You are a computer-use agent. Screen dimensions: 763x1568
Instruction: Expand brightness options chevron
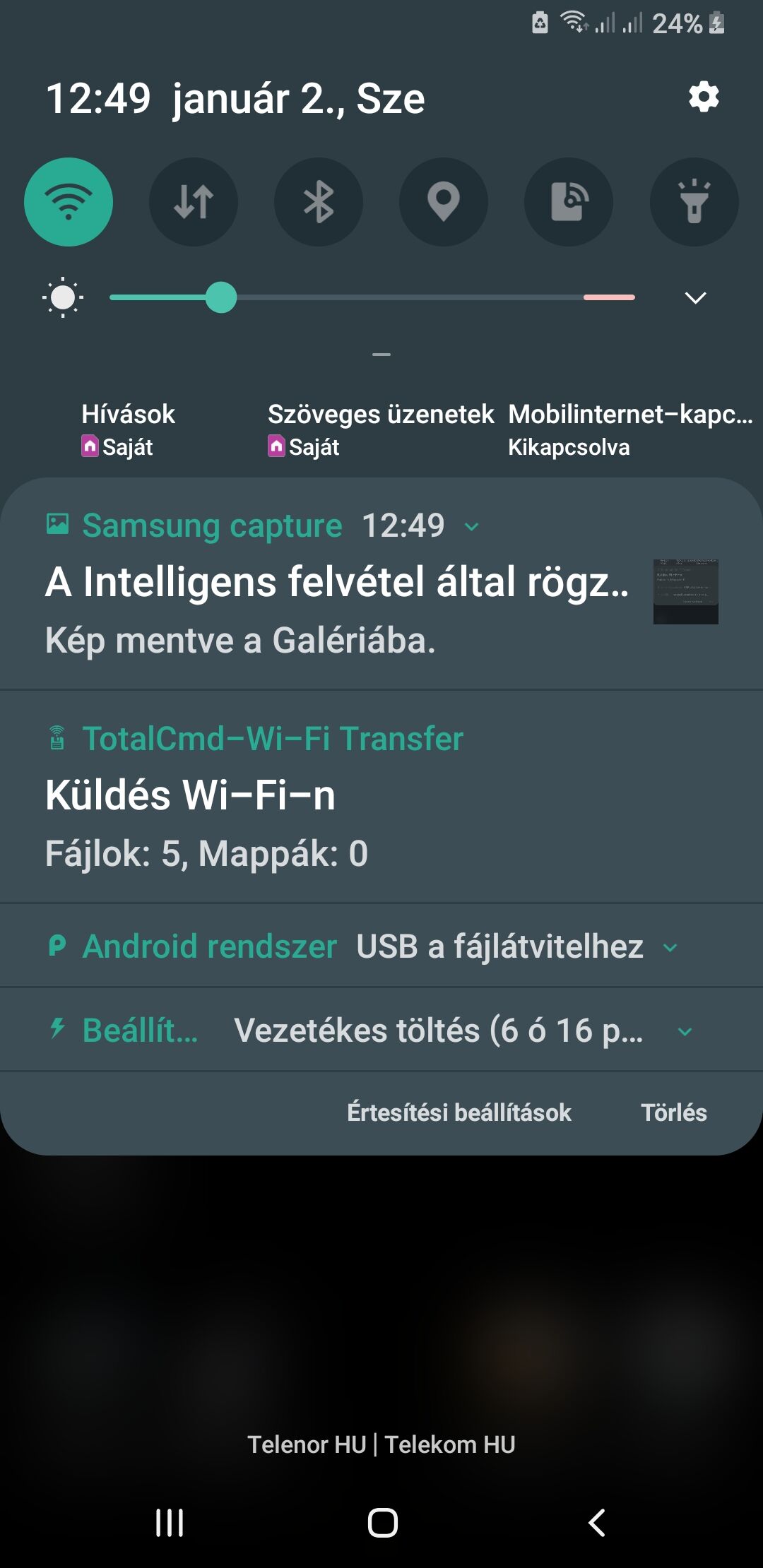click(695, 298)
